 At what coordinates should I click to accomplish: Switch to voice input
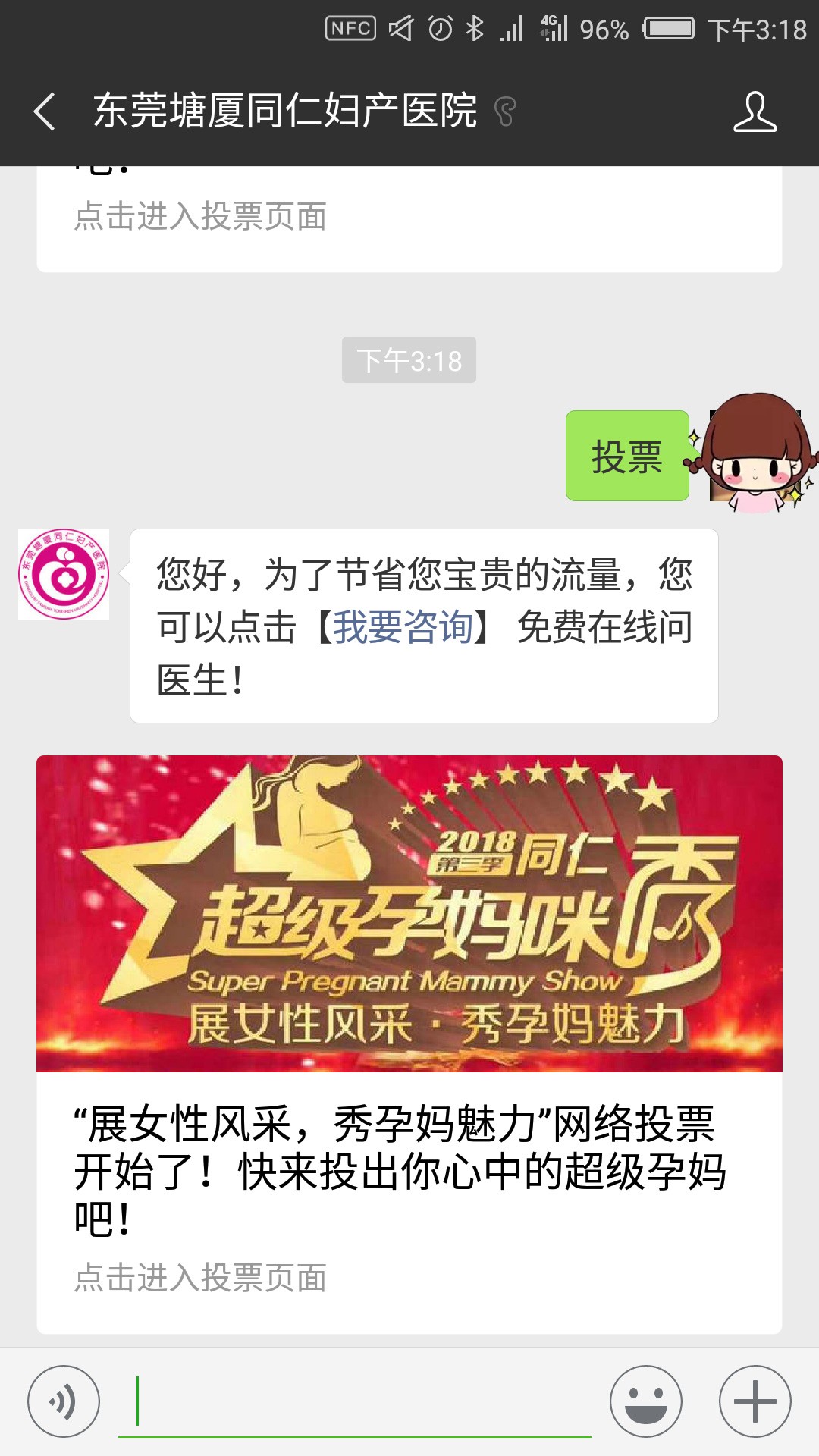[64, 1401]
